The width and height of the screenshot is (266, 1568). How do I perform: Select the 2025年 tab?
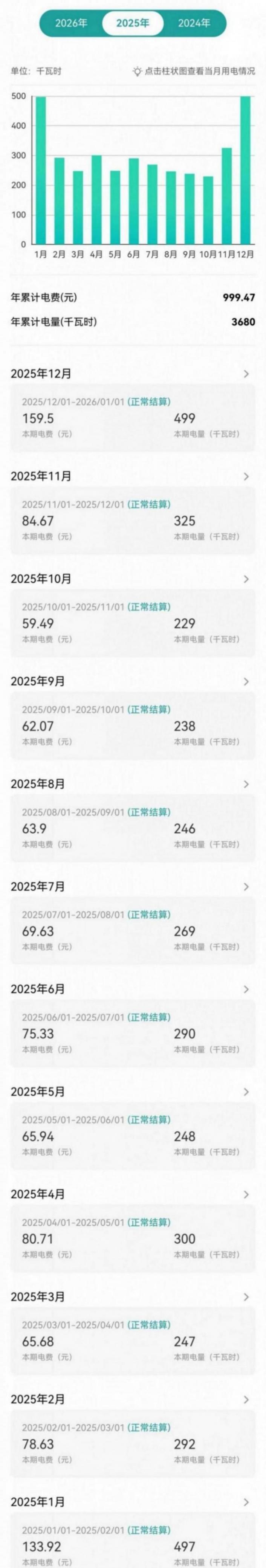(x=133, y=23)
